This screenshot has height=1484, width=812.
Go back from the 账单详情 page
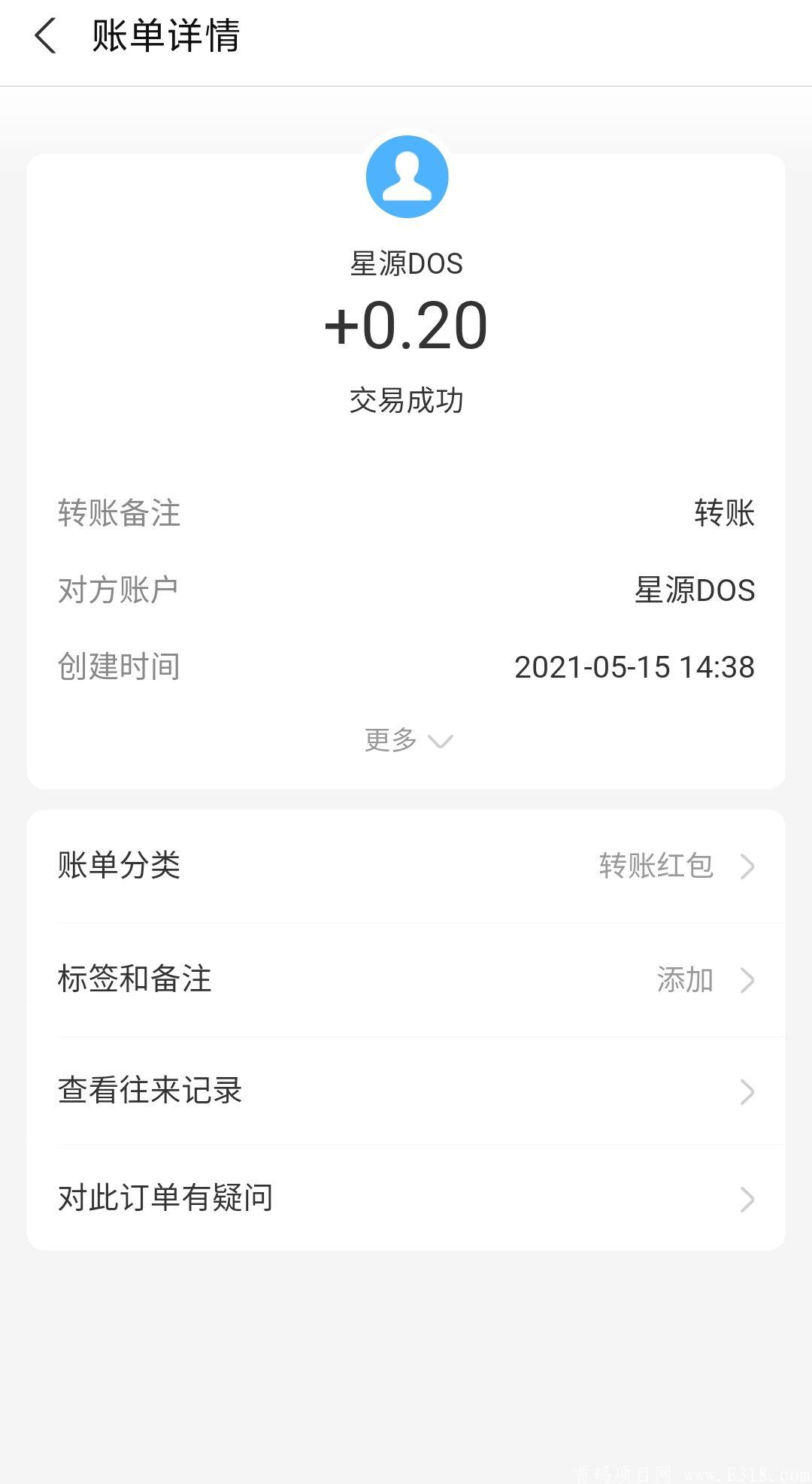(45, 36)
